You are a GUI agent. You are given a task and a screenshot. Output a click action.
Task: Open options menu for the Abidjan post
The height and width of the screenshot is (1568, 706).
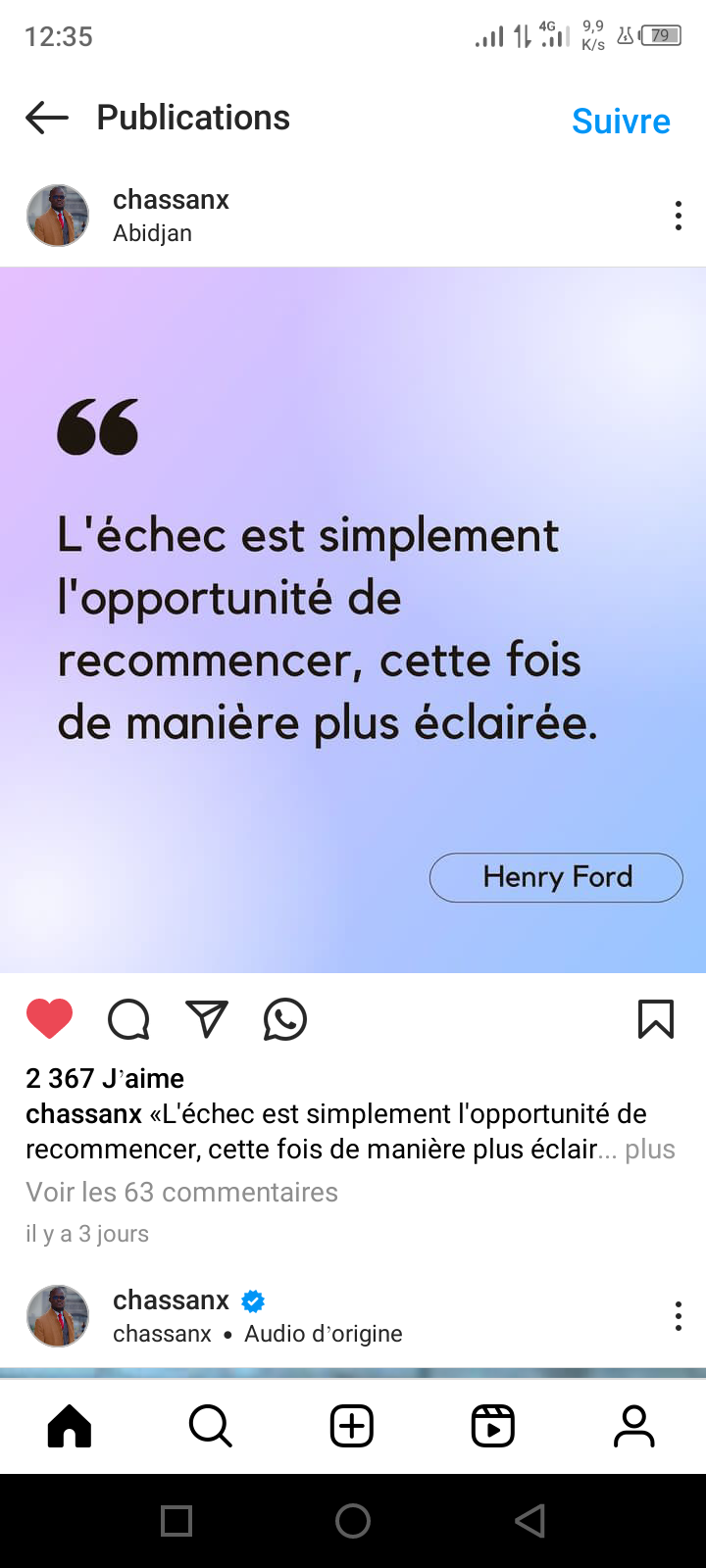click(678, 216)
